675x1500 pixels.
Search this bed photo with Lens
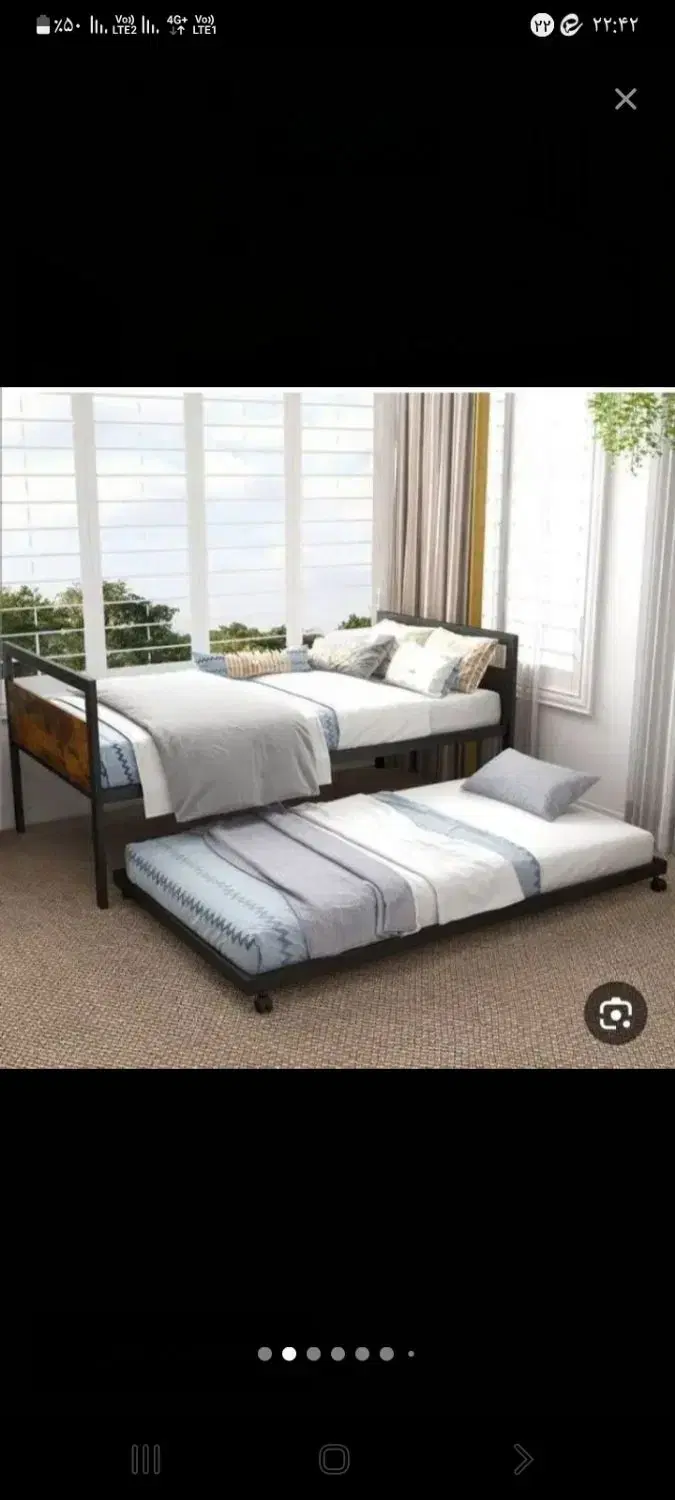click(x=615, y=1013)
